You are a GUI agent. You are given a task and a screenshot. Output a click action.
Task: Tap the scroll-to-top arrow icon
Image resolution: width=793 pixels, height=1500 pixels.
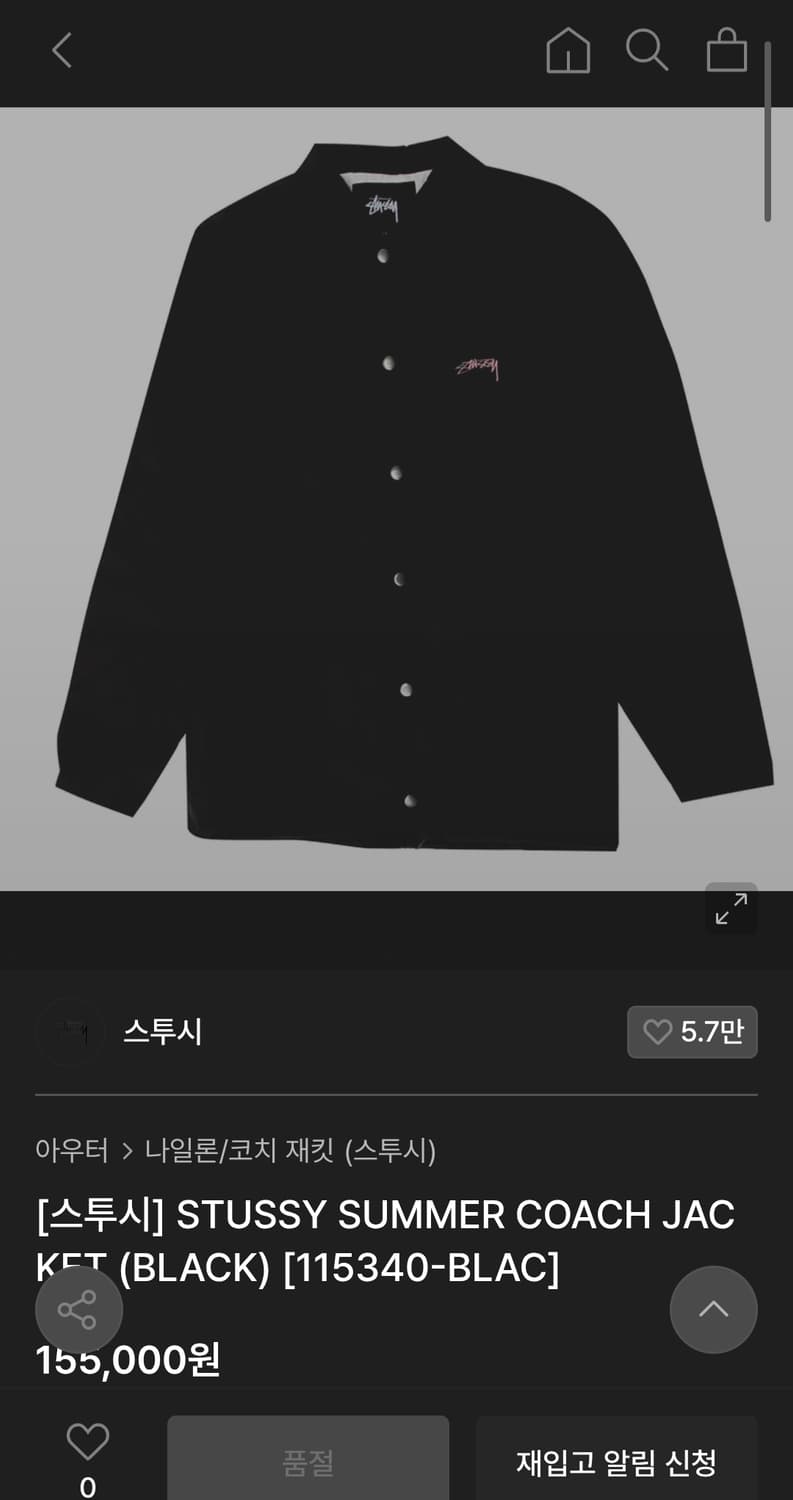[714, 1310]
